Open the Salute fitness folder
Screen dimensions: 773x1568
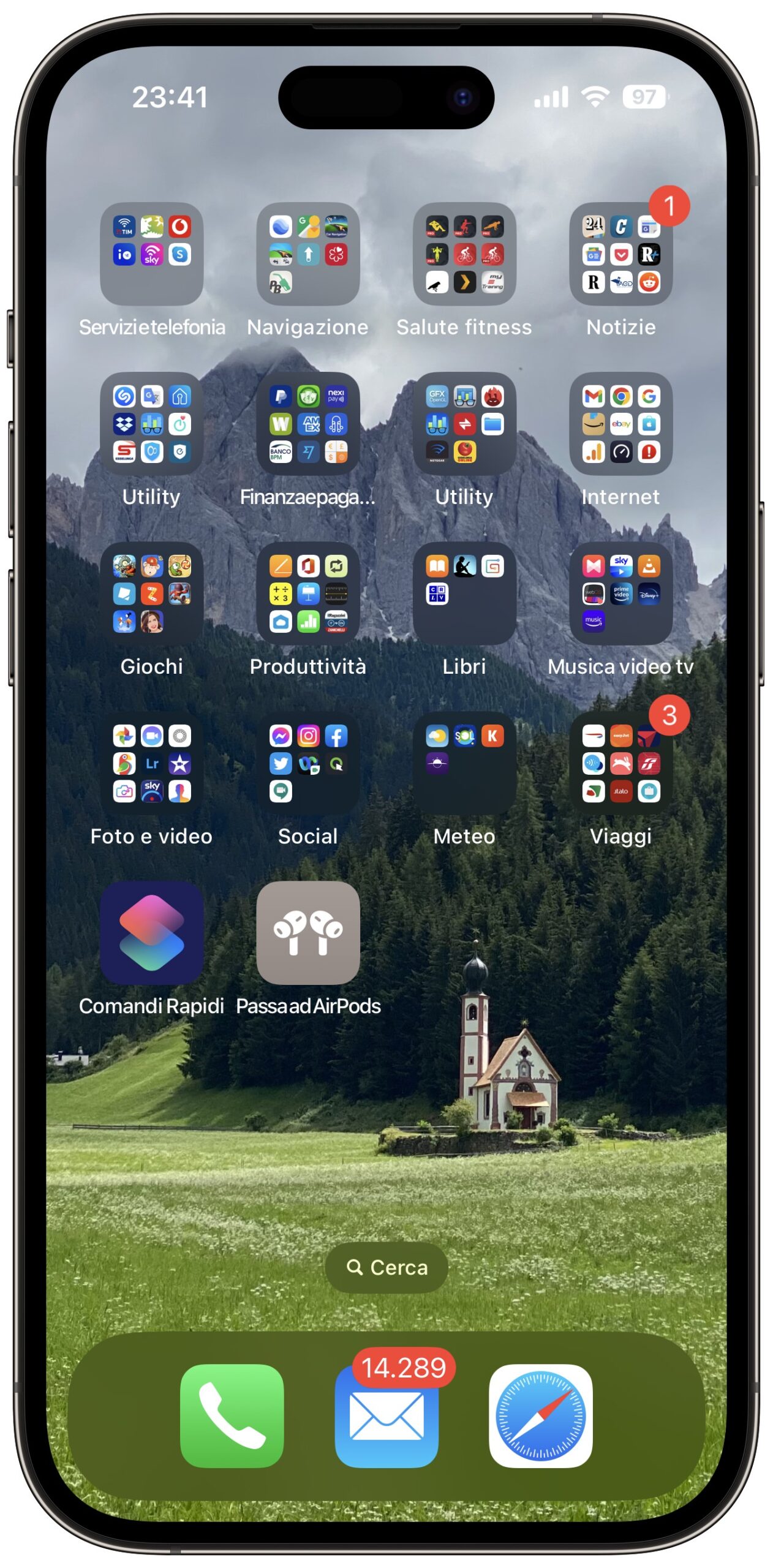(x=464, y=254)
